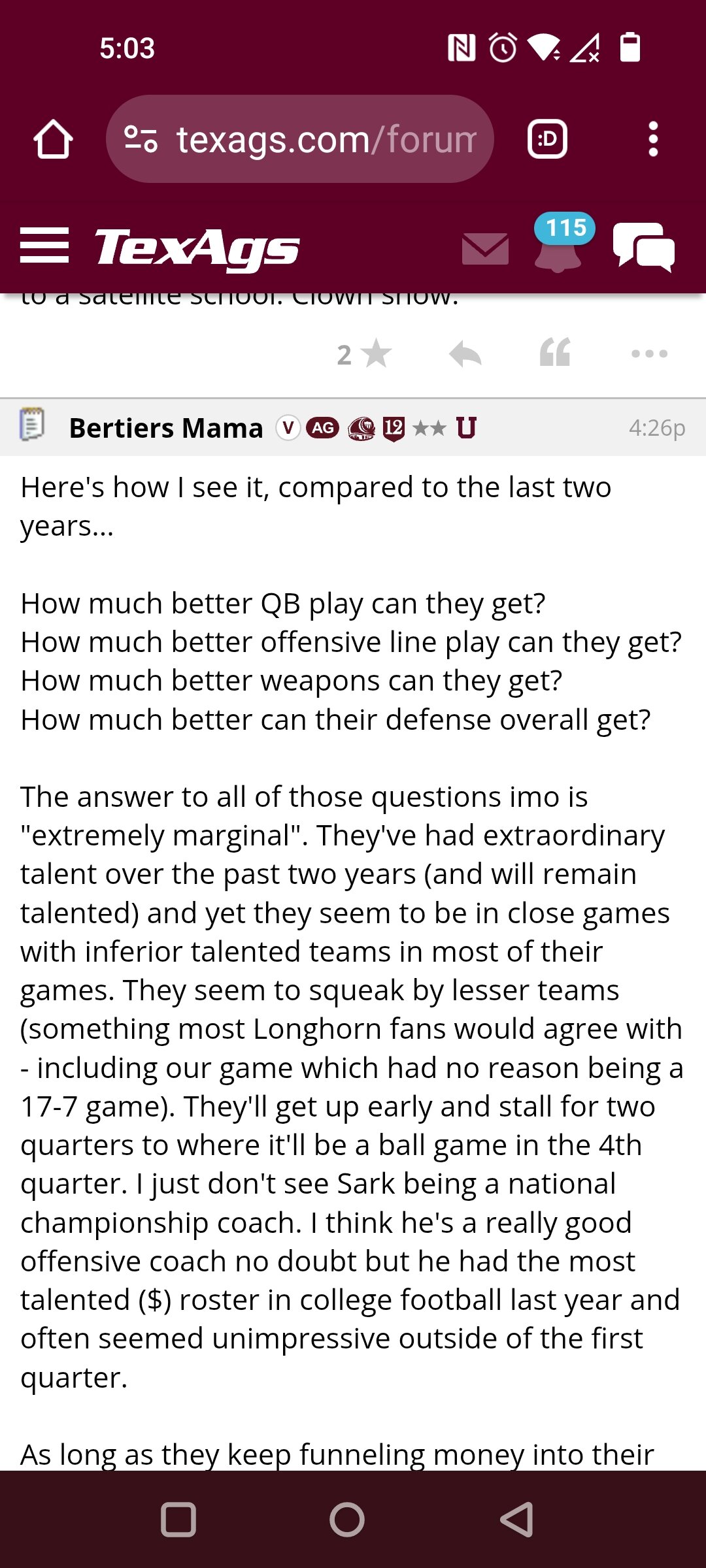Open the private messages envelope
This screenshot has width=706, height=1568.
point(485,249)
